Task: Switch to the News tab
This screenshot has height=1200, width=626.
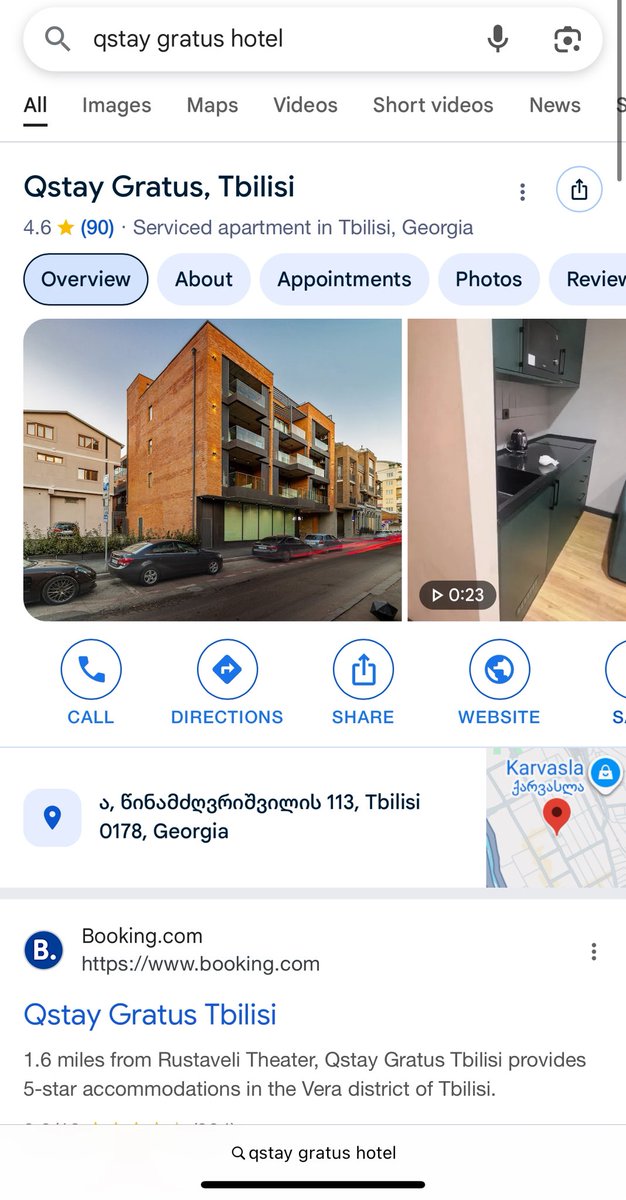Action: tap(554, 105)
